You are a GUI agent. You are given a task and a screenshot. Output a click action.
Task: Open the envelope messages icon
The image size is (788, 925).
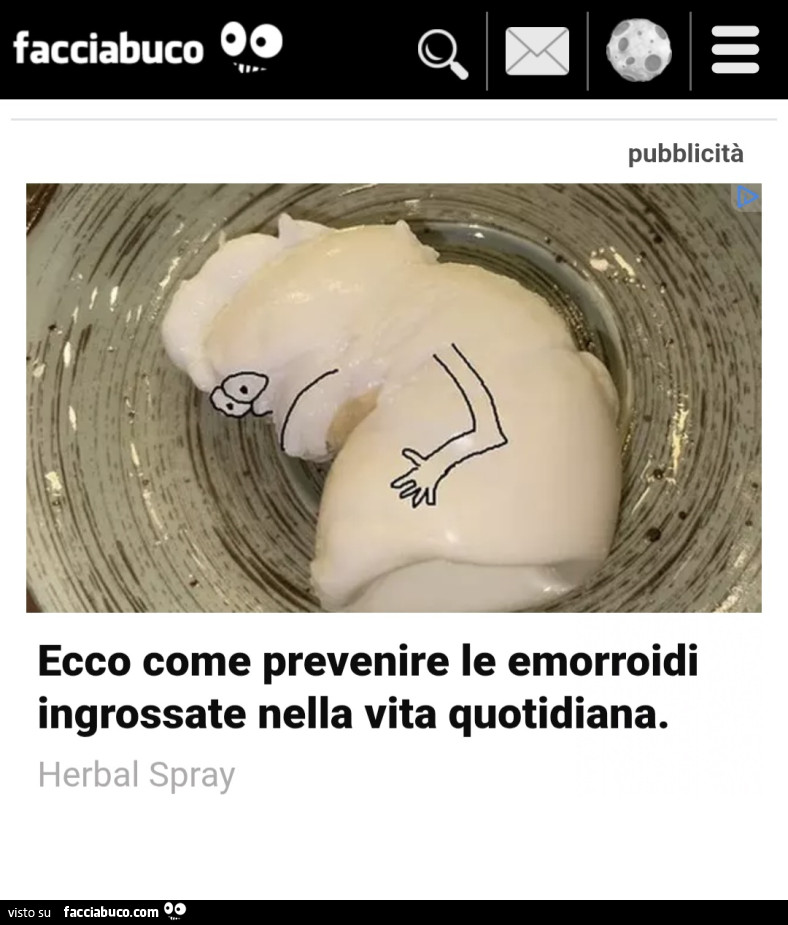pos(535,50)
